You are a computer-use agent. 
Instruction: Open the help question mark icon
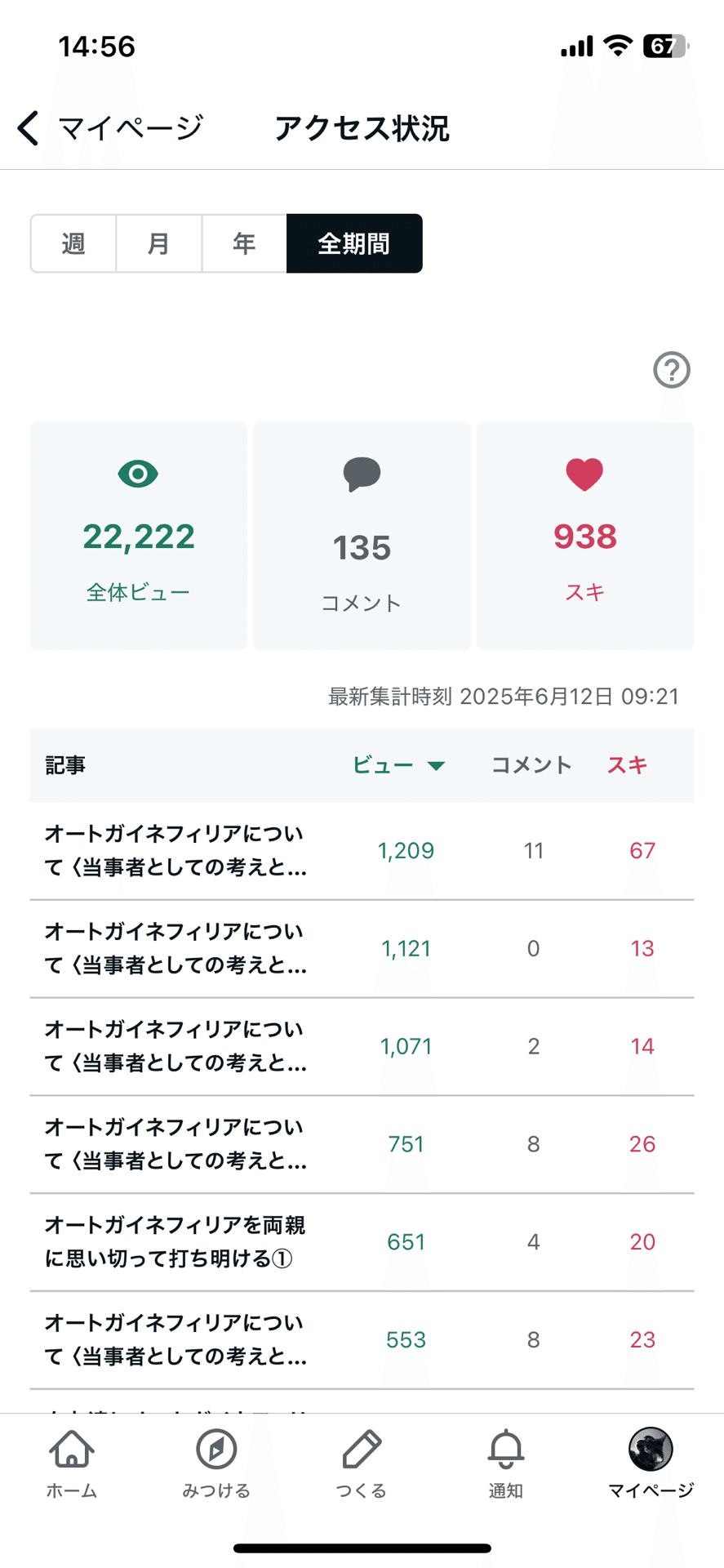(672, 370)
